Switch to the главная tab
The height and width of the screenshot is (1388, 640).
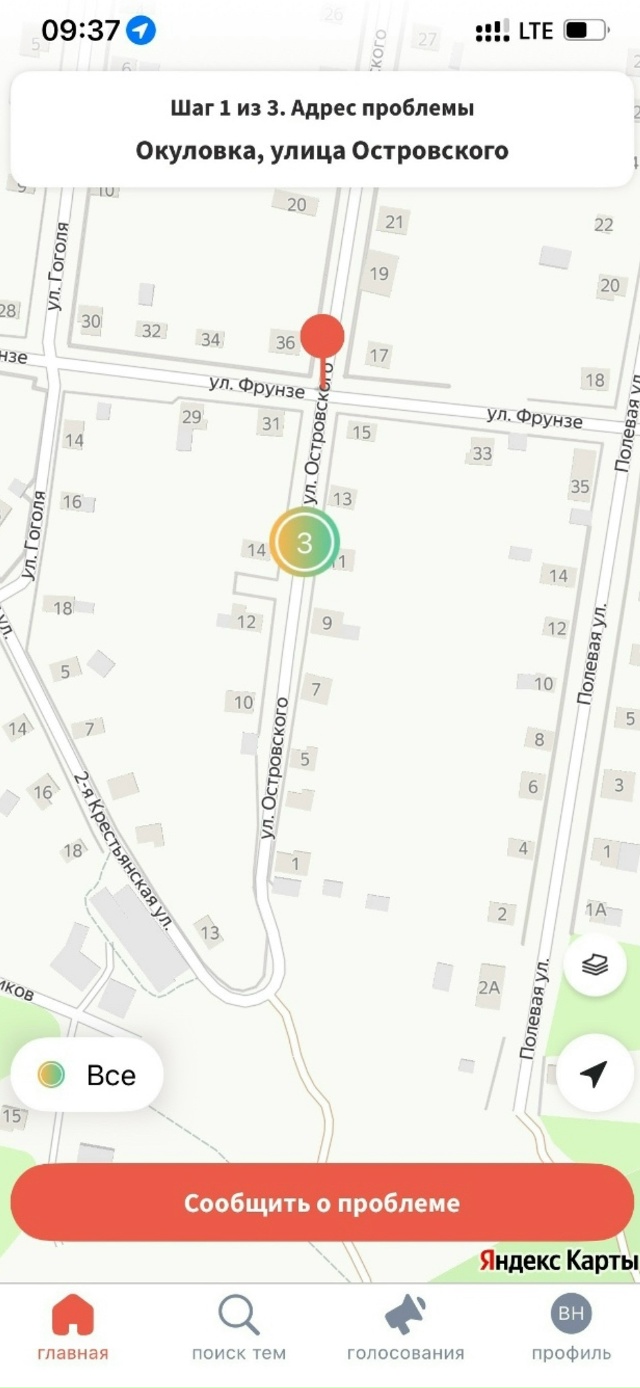coord(73,1328)
